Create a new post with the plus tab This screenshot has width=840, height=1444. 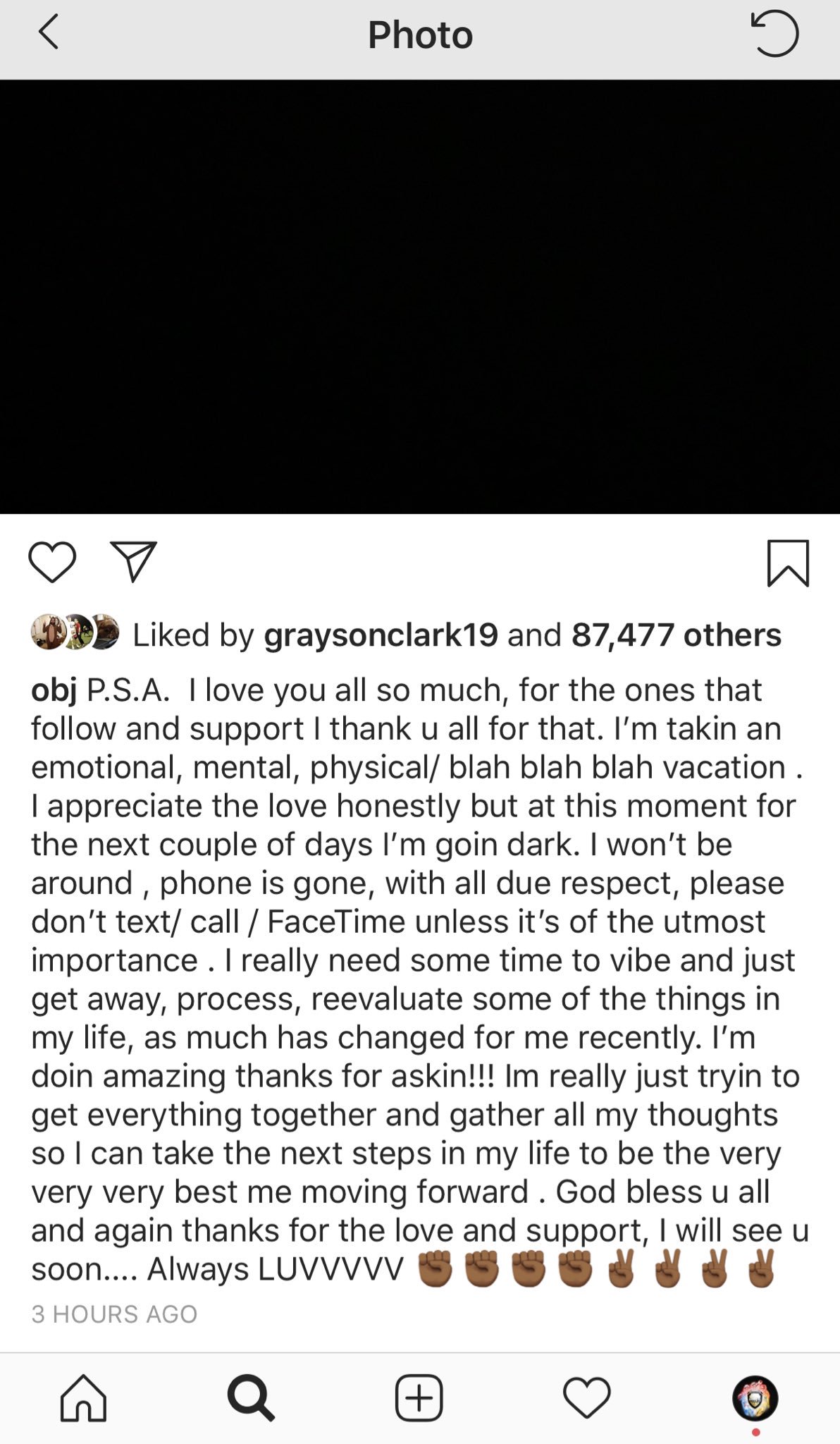point(419,1397)
